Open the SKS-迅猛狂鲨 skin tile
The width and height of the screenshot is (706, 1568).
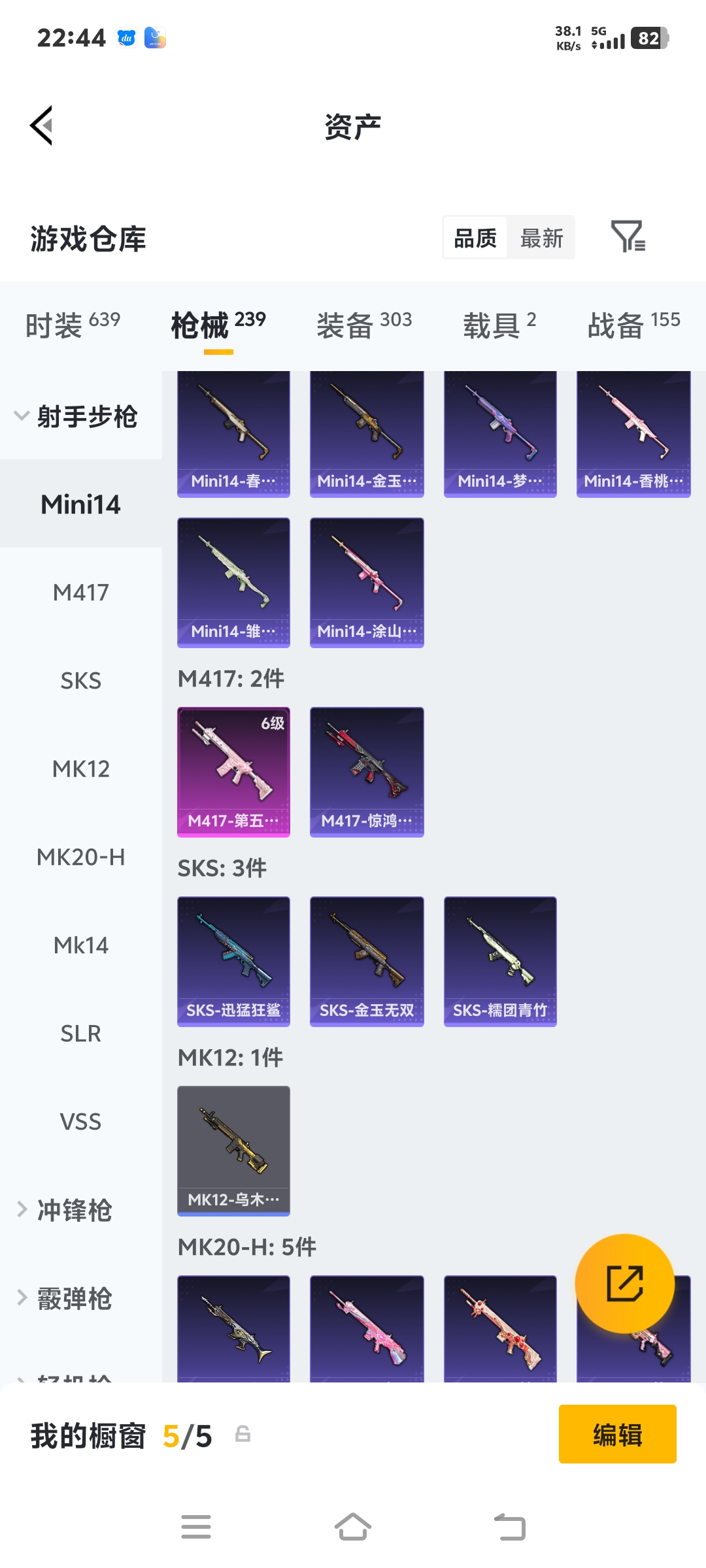[233, 961]
